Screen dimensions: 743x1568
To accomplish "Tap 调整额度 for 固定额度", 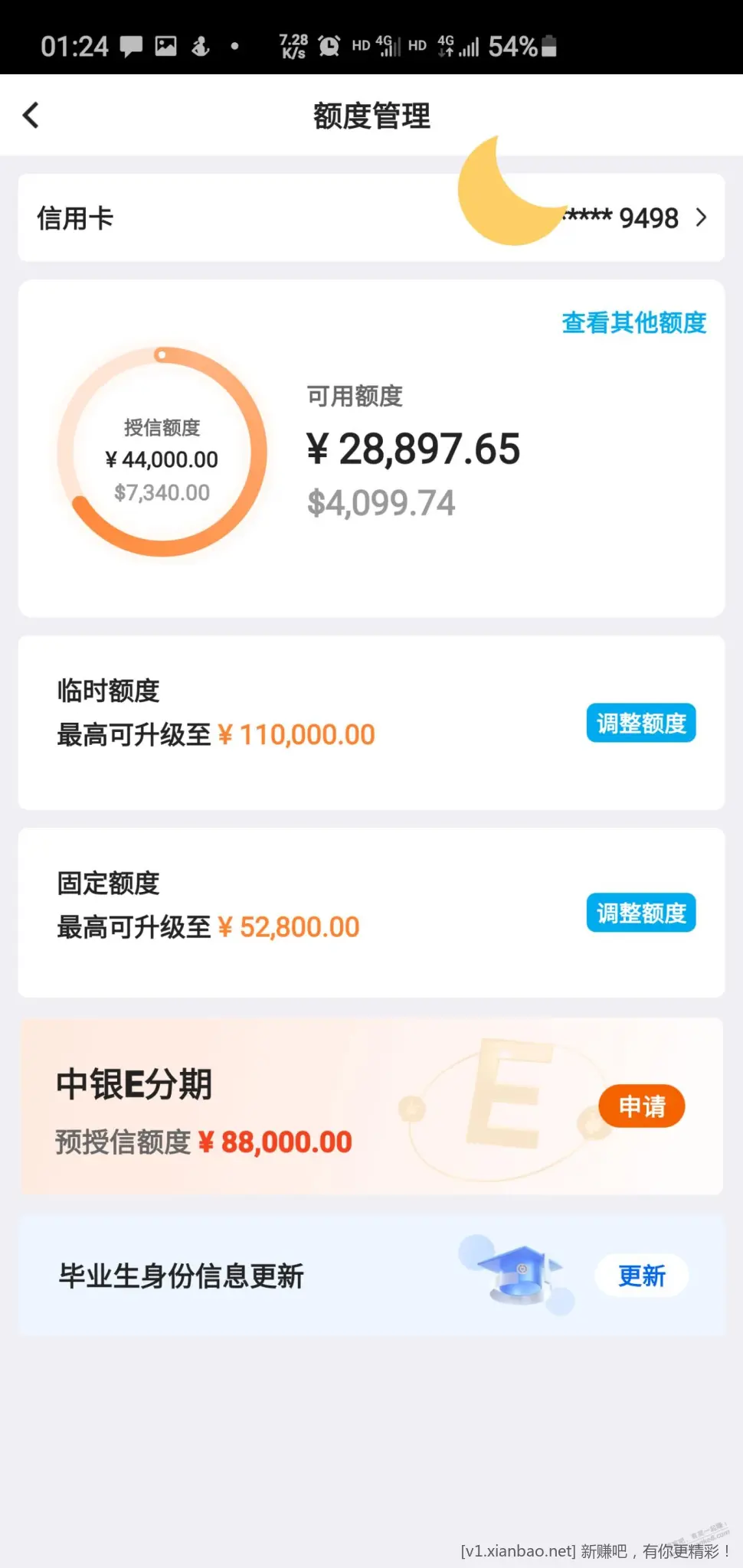I will pos(641,913).
